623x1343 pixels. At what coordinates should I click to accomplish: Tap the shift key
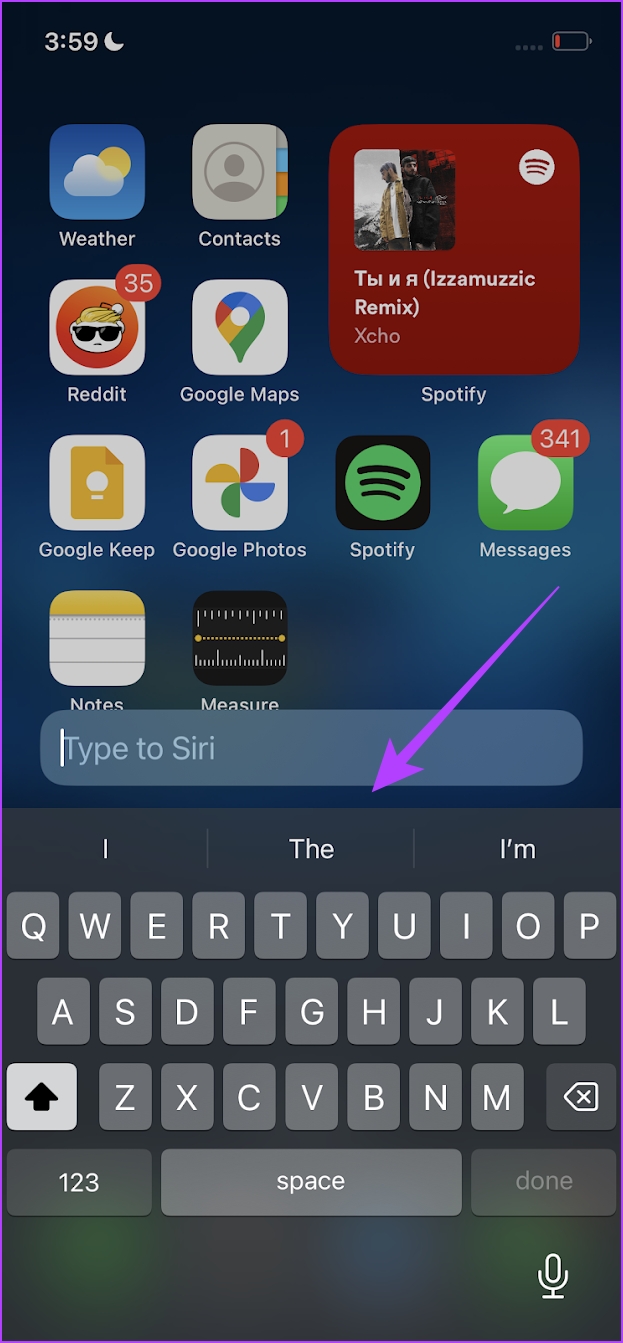coord(42,1097)
